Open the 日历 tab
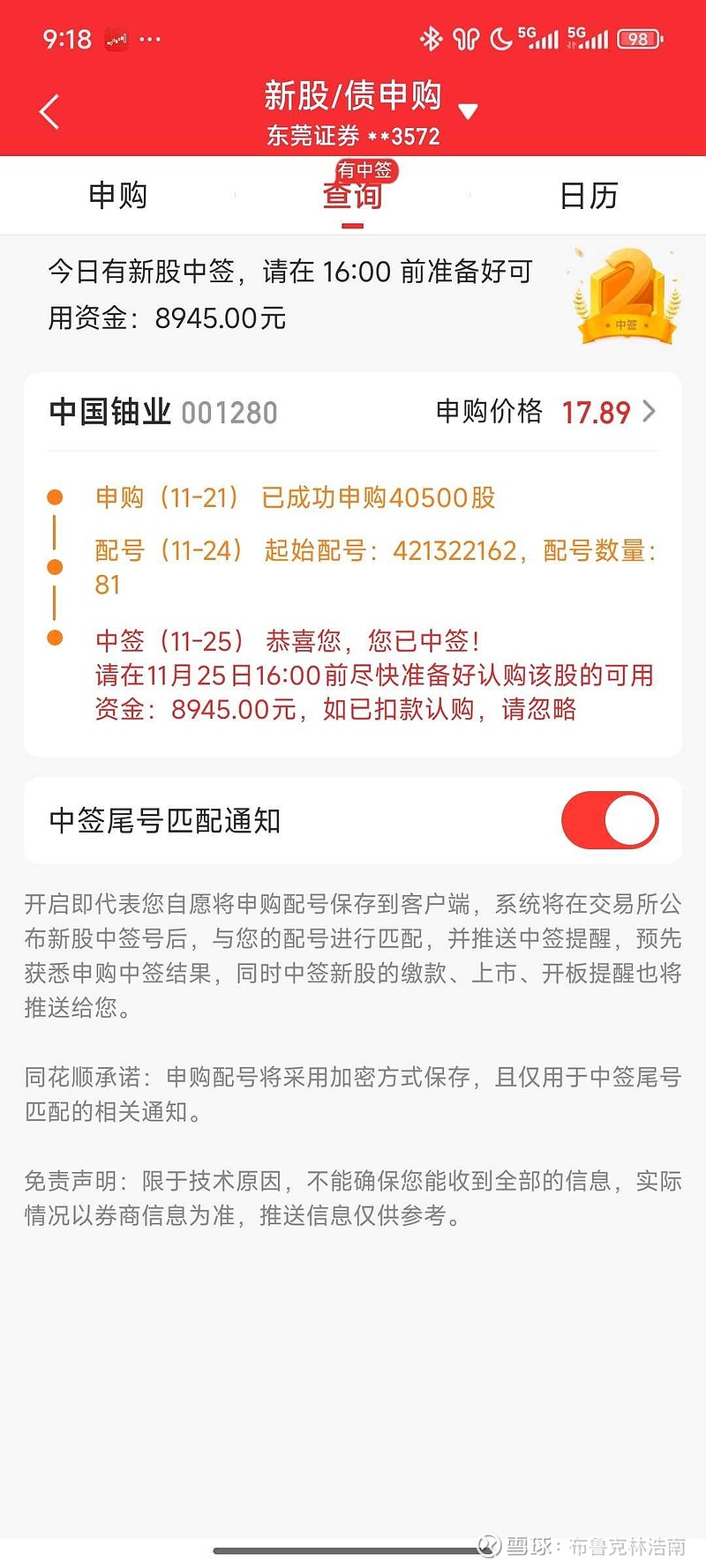 [x=588, y=196]
